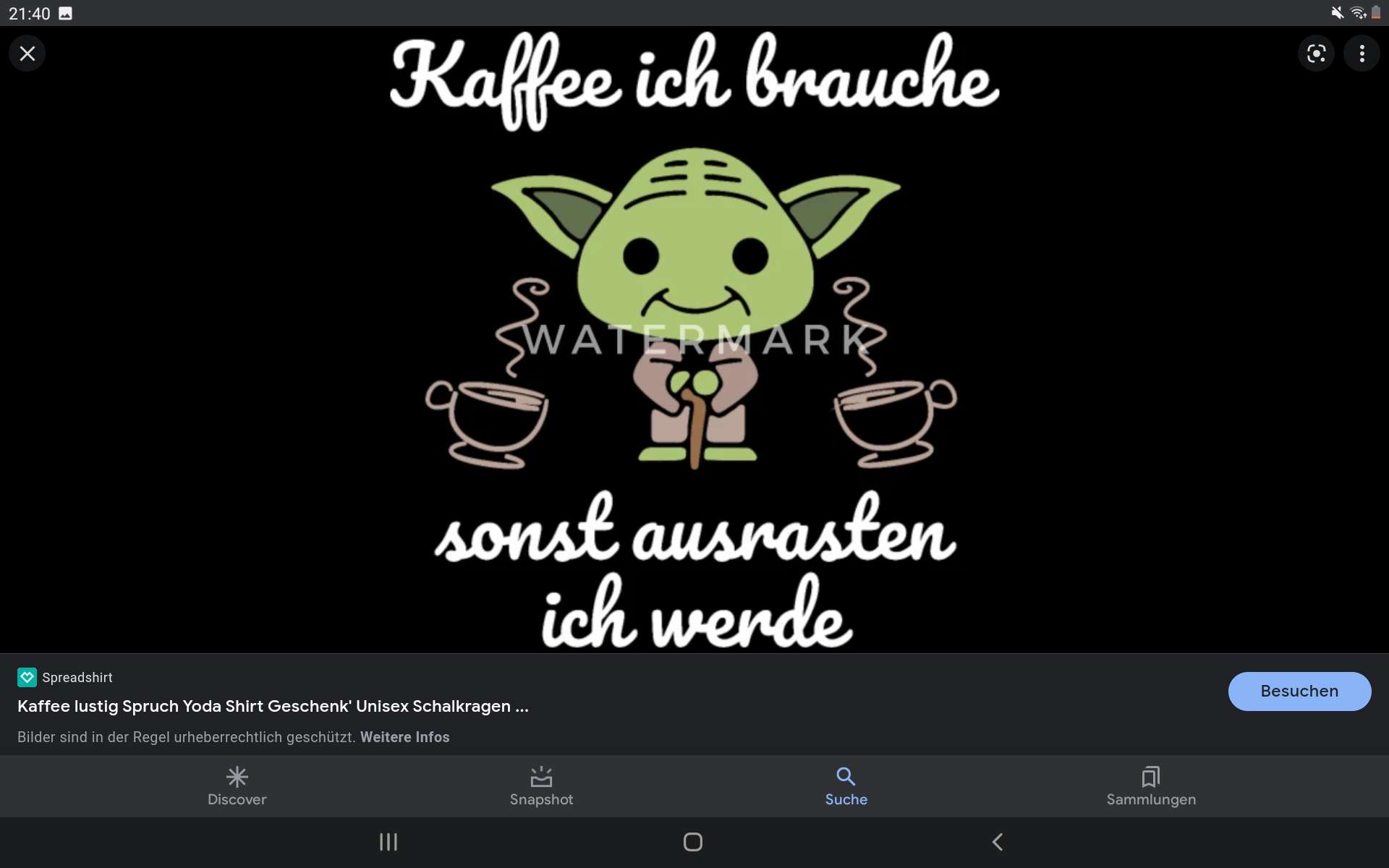Tap the system back button
The height and width of the screenshot is (868, 1389).
997,842
